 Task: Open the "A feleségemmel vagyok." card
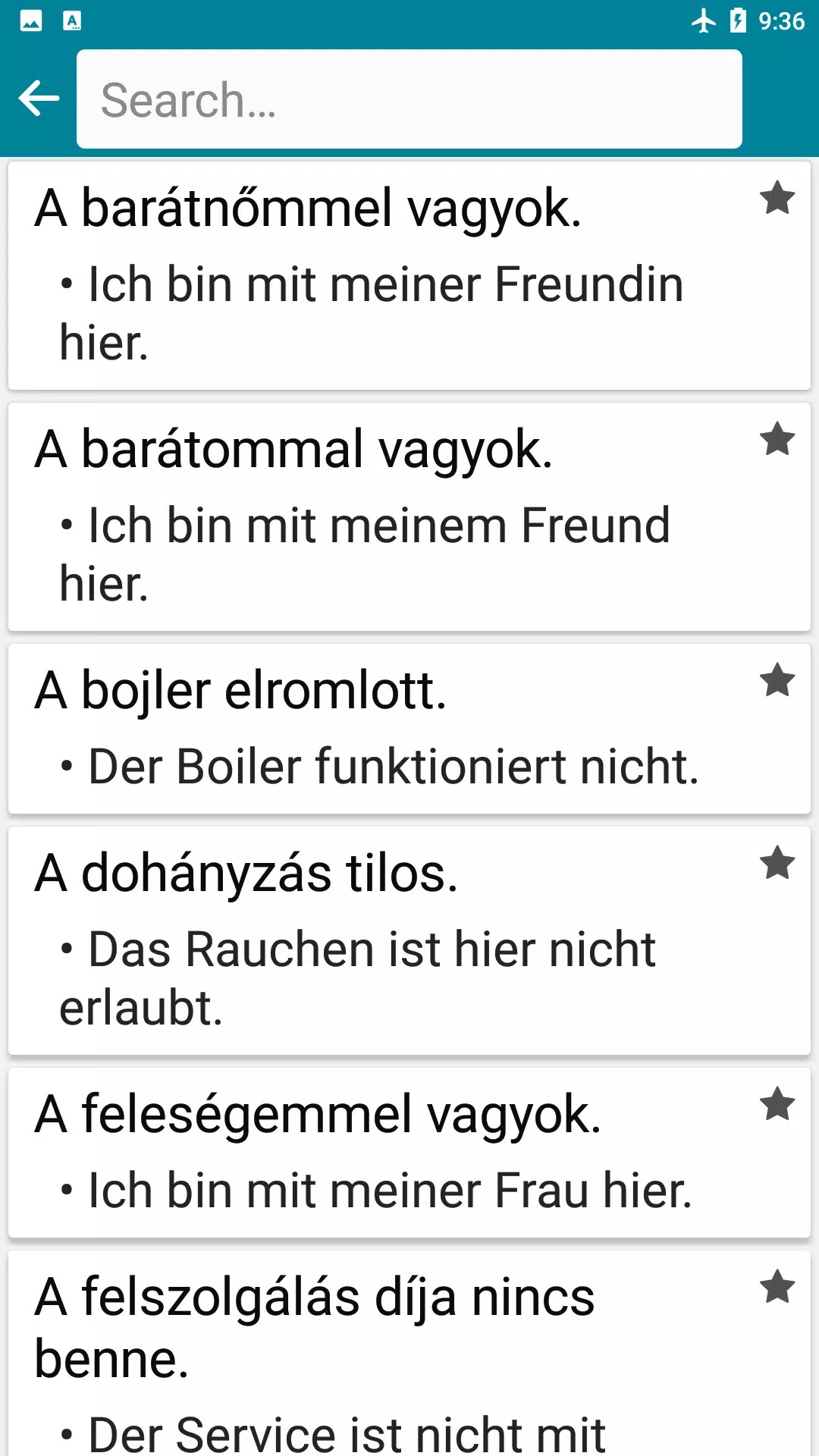coord(379,1153)
